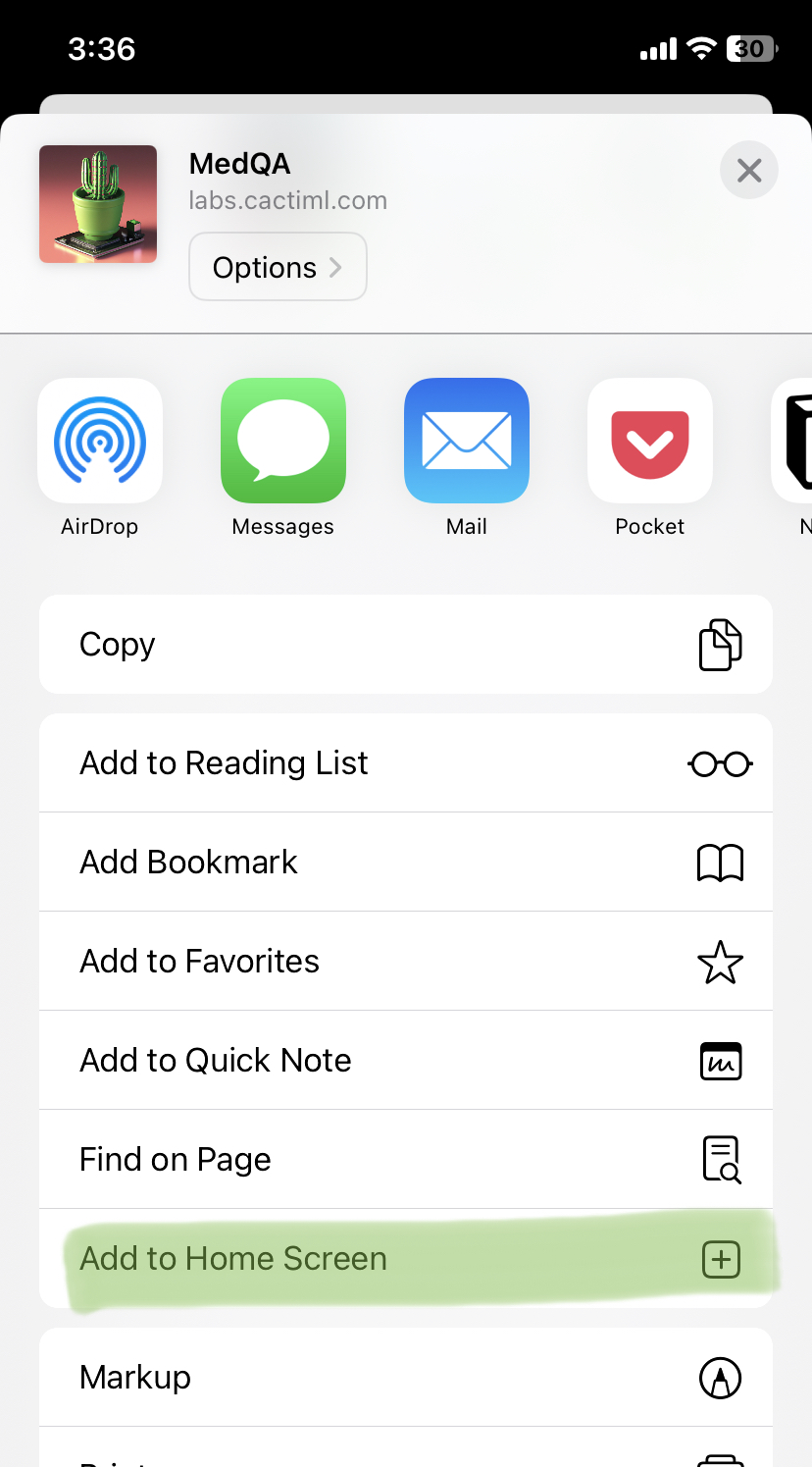Screen dimensions: 812x1467
Task: Open Find on Page
Action: 406,1160
